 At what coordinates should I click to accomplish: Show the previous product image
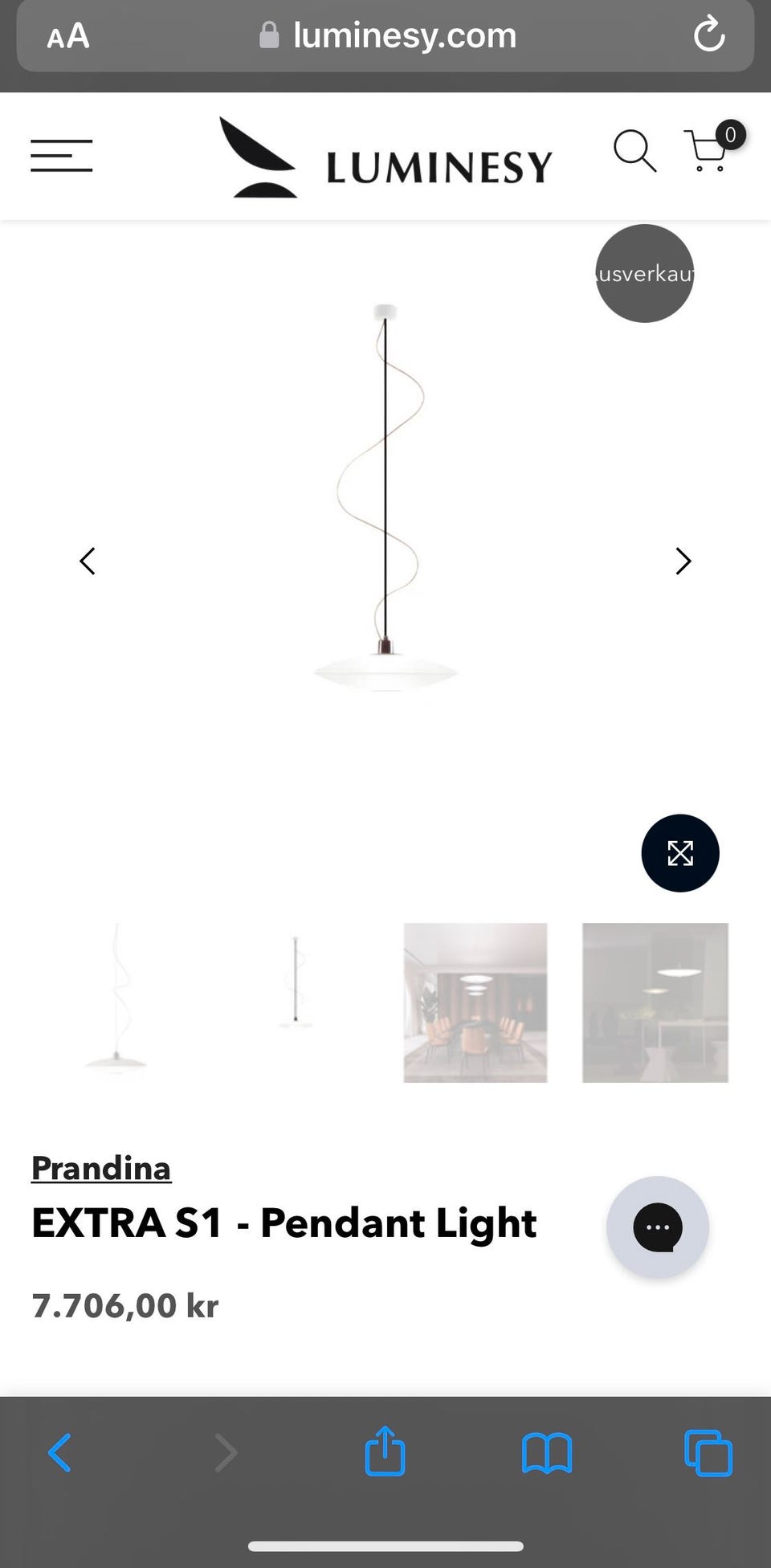tap(88, 561)
